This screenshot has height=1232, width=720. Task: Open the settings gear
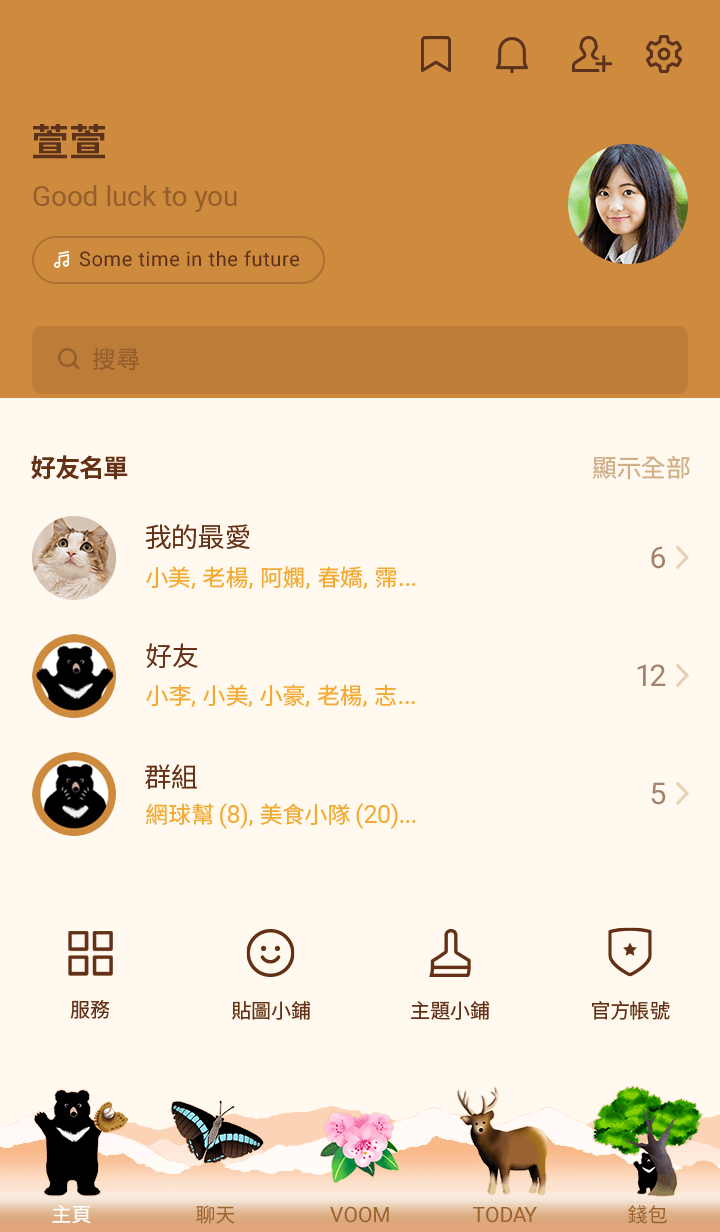pos(664,55)
